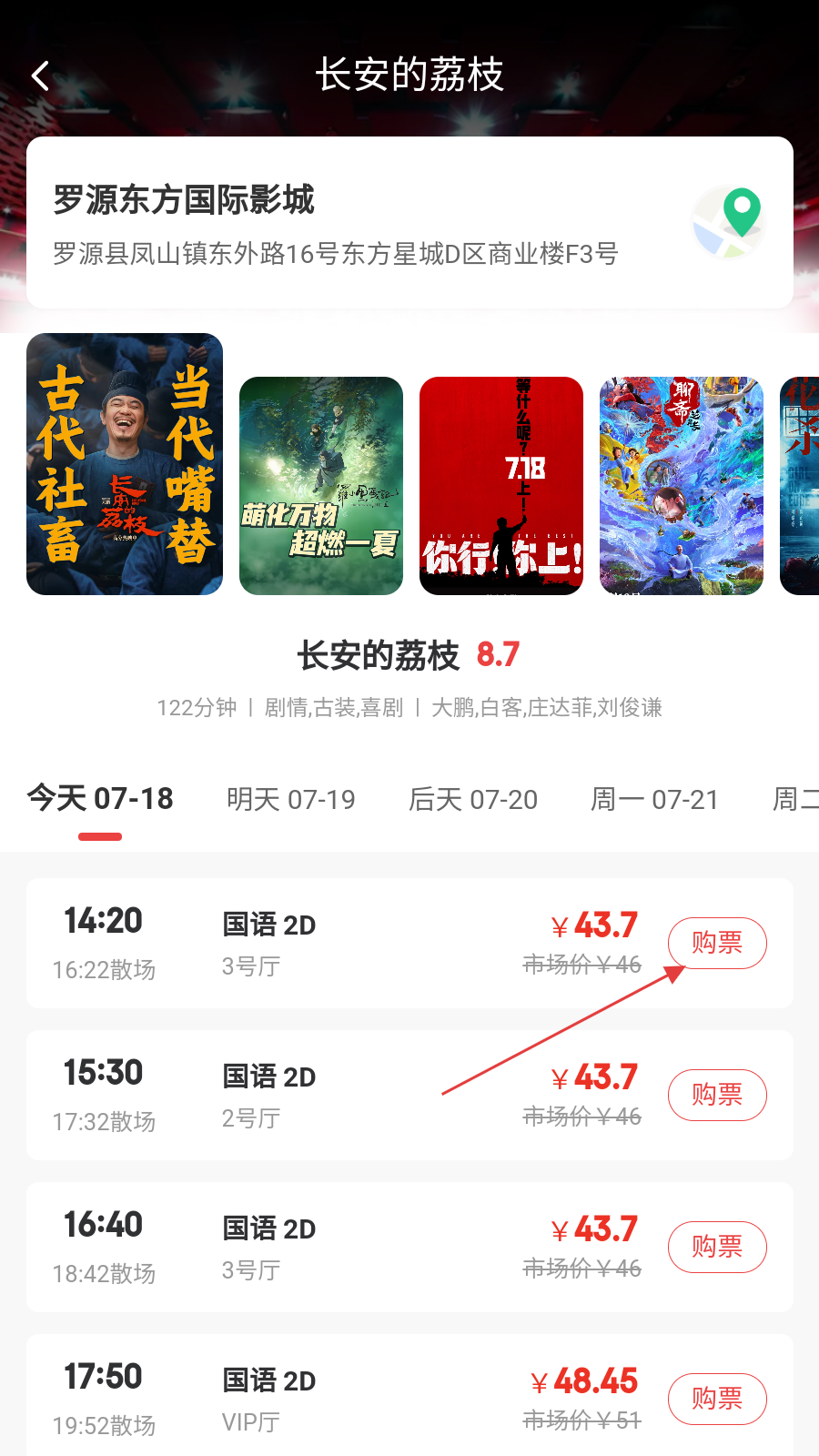The width and height of the screenshot is (819, 1456).
Task: Switch to the 明天 07-19 date tab
Action: (x=291, y=800)
